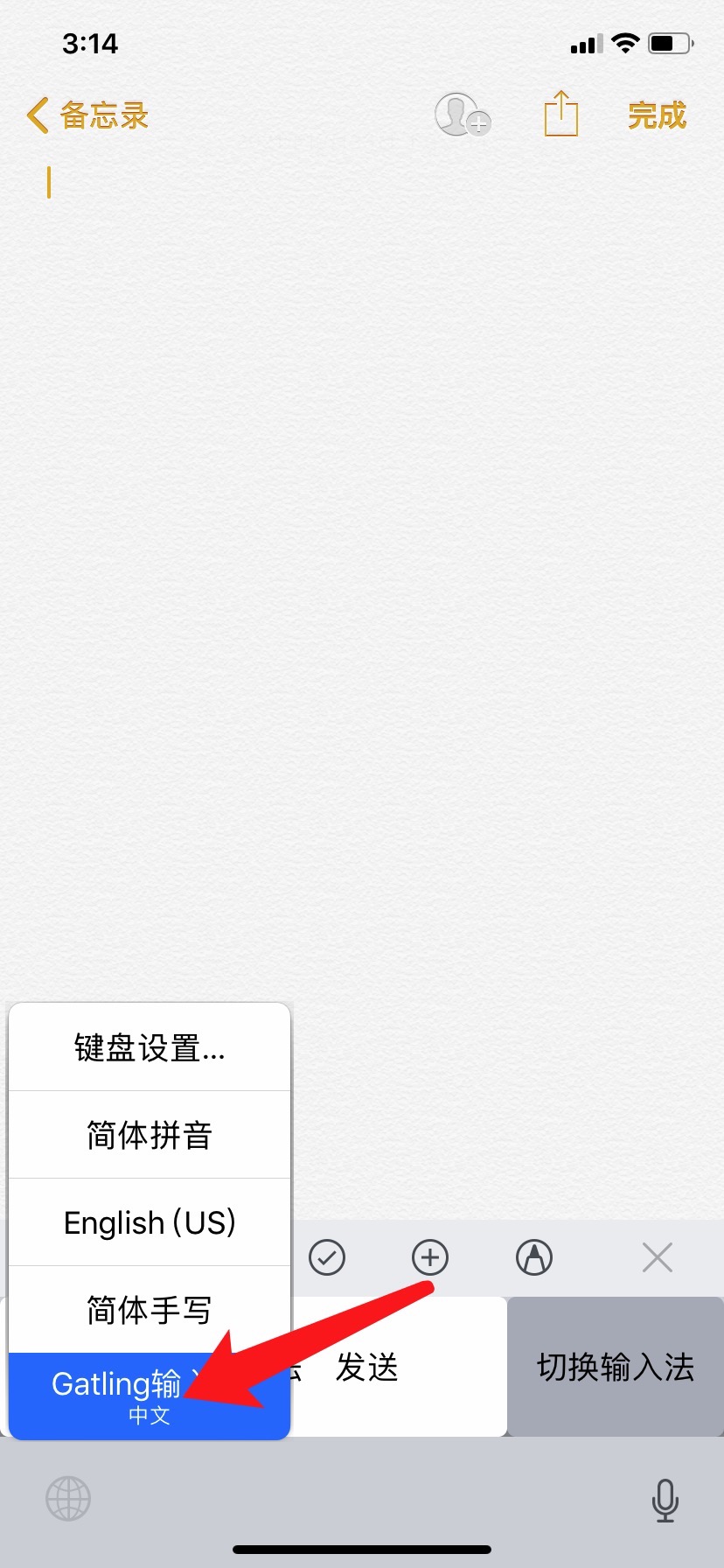The width and height of the screenshot is (724, 1568).
Task: Go back to 备忘录 list
Action: click(87, 115)
